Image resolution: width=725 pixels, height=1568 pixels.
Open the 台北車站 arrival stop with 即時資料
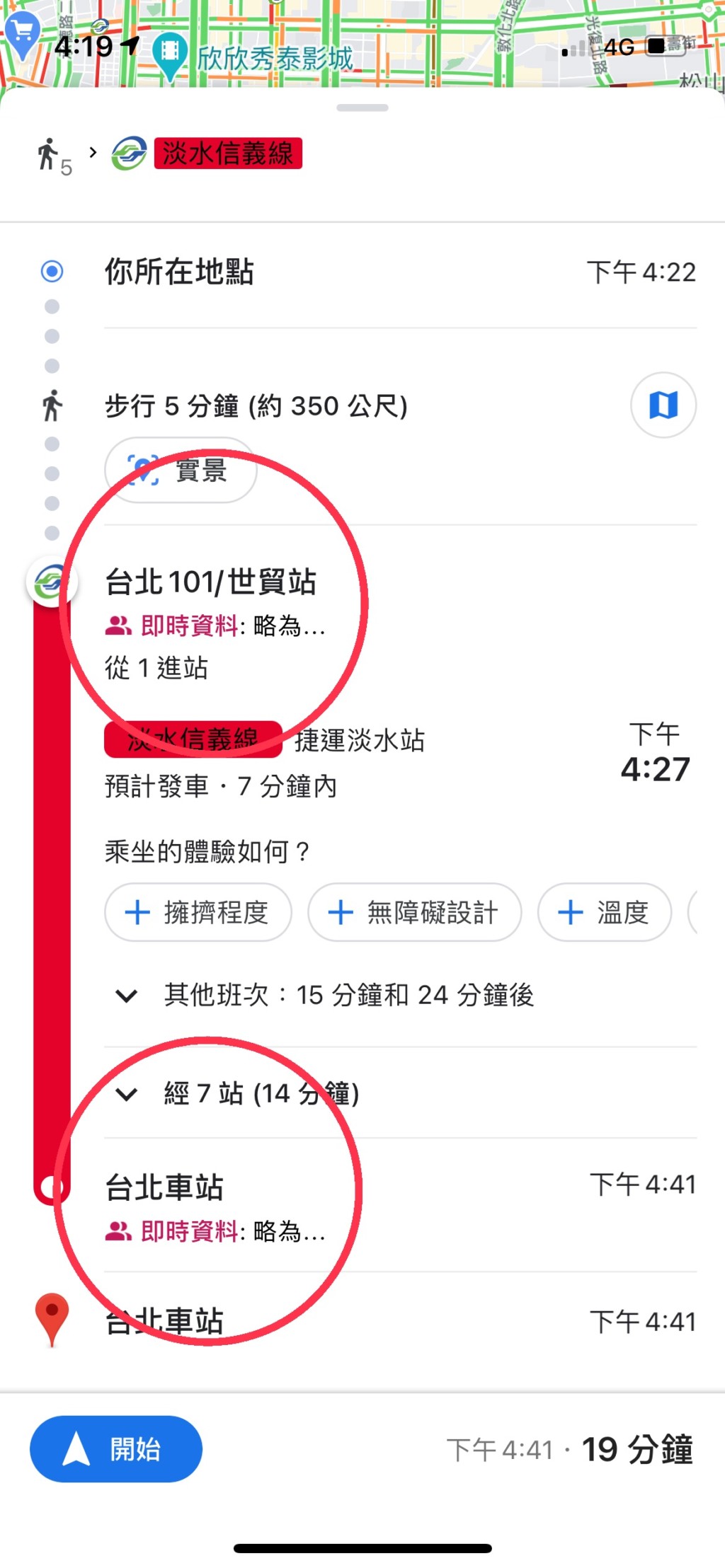(164, 1187)
